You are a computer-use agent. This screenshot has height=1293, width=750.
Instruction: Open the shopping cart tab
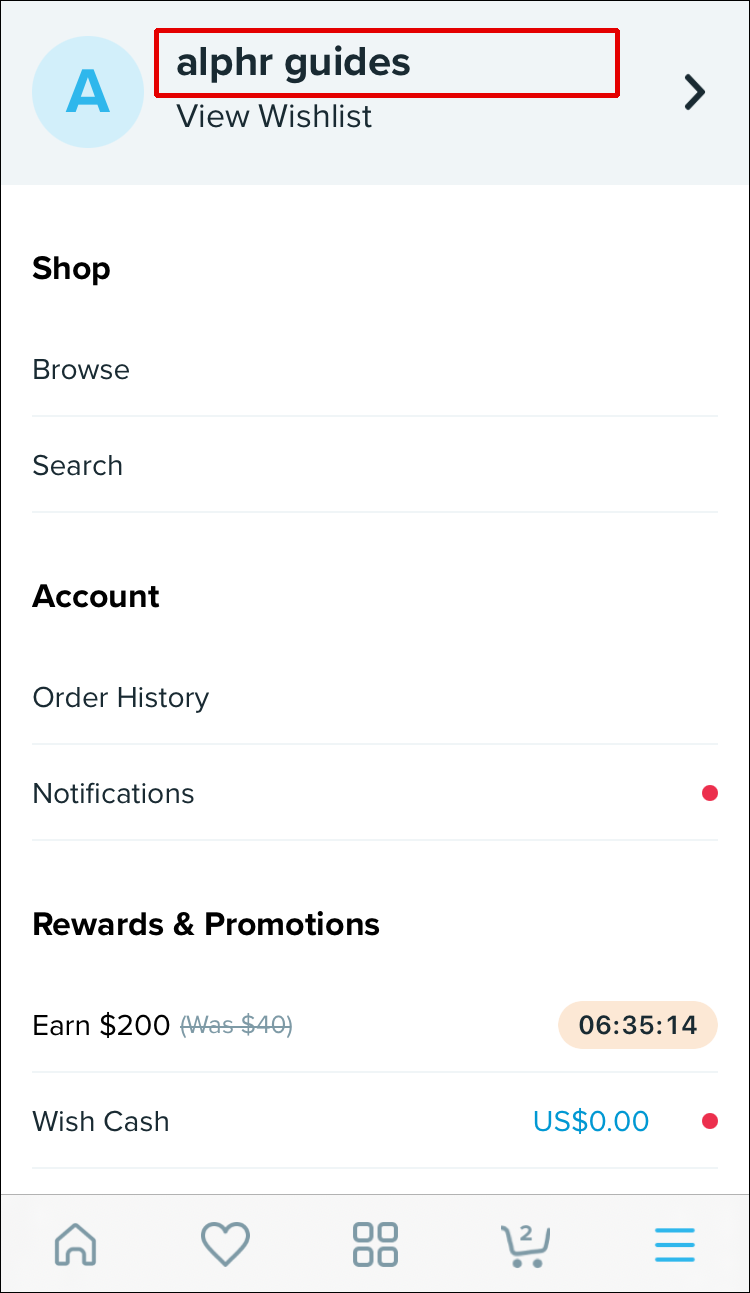[525, 1245]
